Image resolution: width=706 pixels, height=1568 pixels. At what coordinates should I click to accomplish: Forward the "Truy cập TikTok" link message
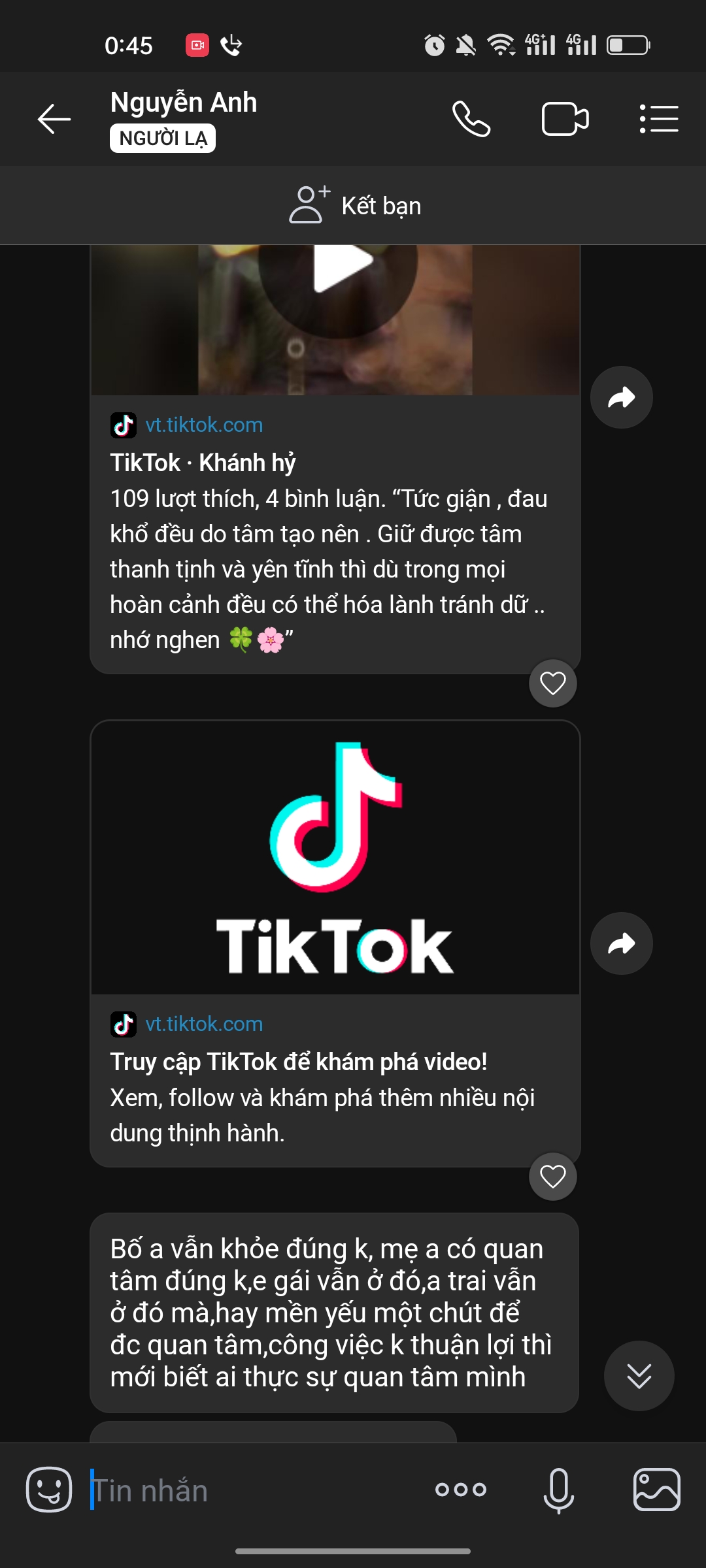(x=621, y=943)
